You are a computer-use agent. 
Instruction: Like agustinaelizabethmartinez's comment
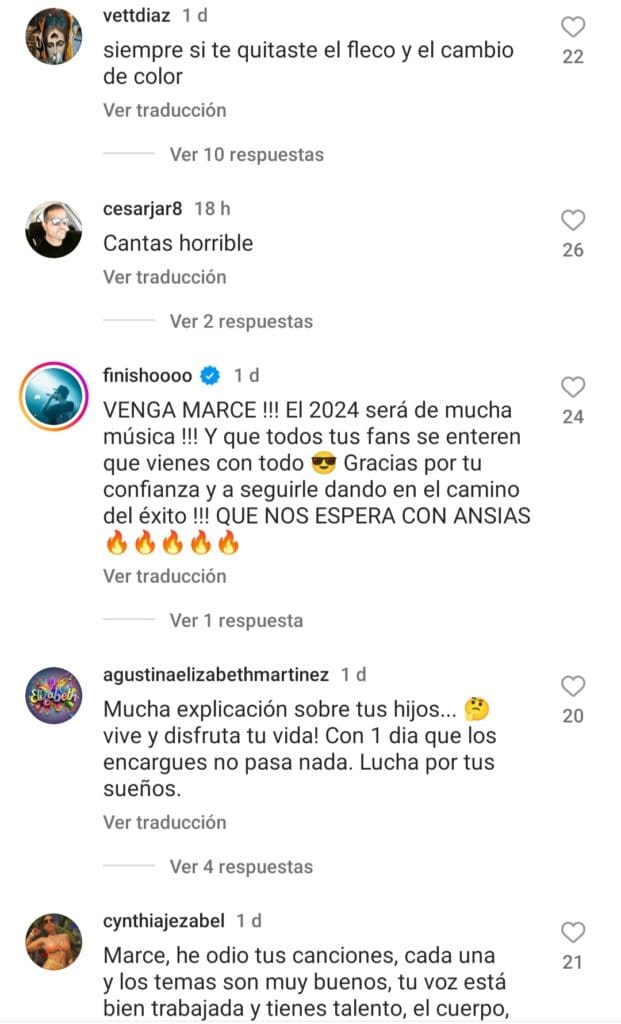[573, 686]
